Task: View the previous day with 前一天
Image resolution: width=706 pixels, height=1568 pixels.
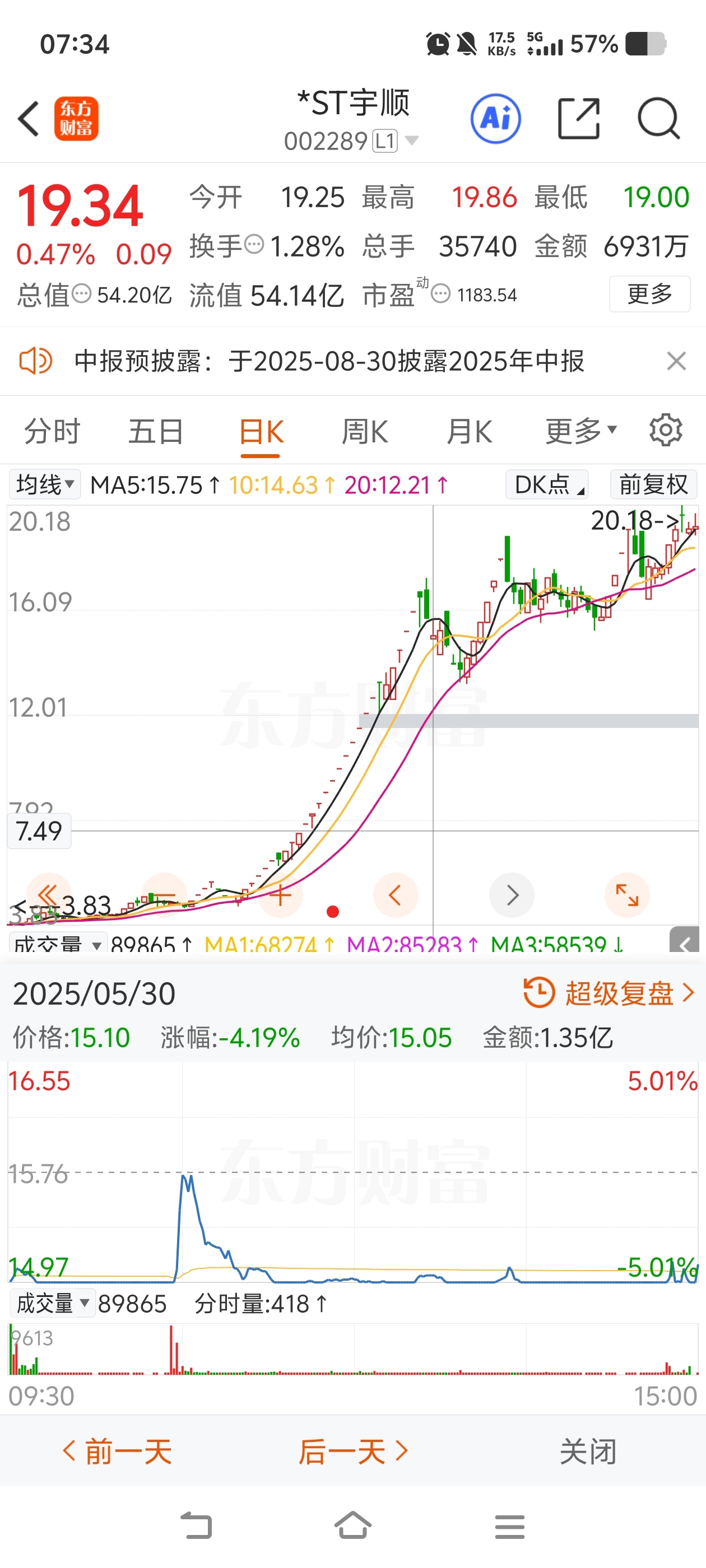Action: click(117, 1452)
